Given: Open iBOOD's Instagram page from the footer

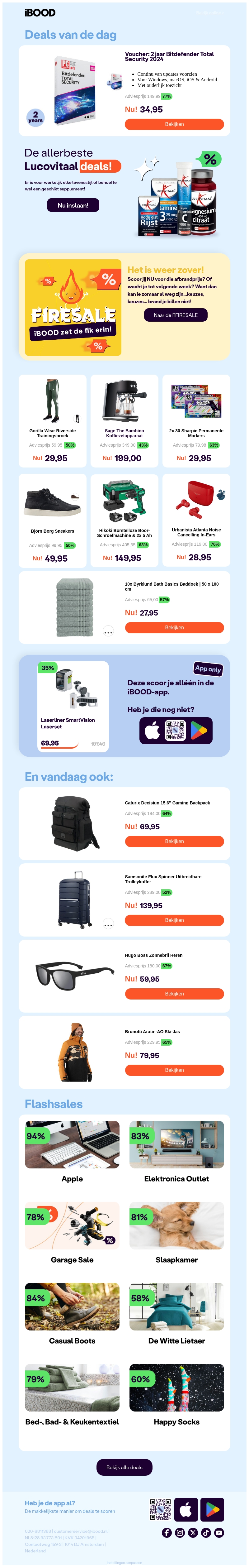Looking at the screenshot, I should click(x=180, y=1533).
